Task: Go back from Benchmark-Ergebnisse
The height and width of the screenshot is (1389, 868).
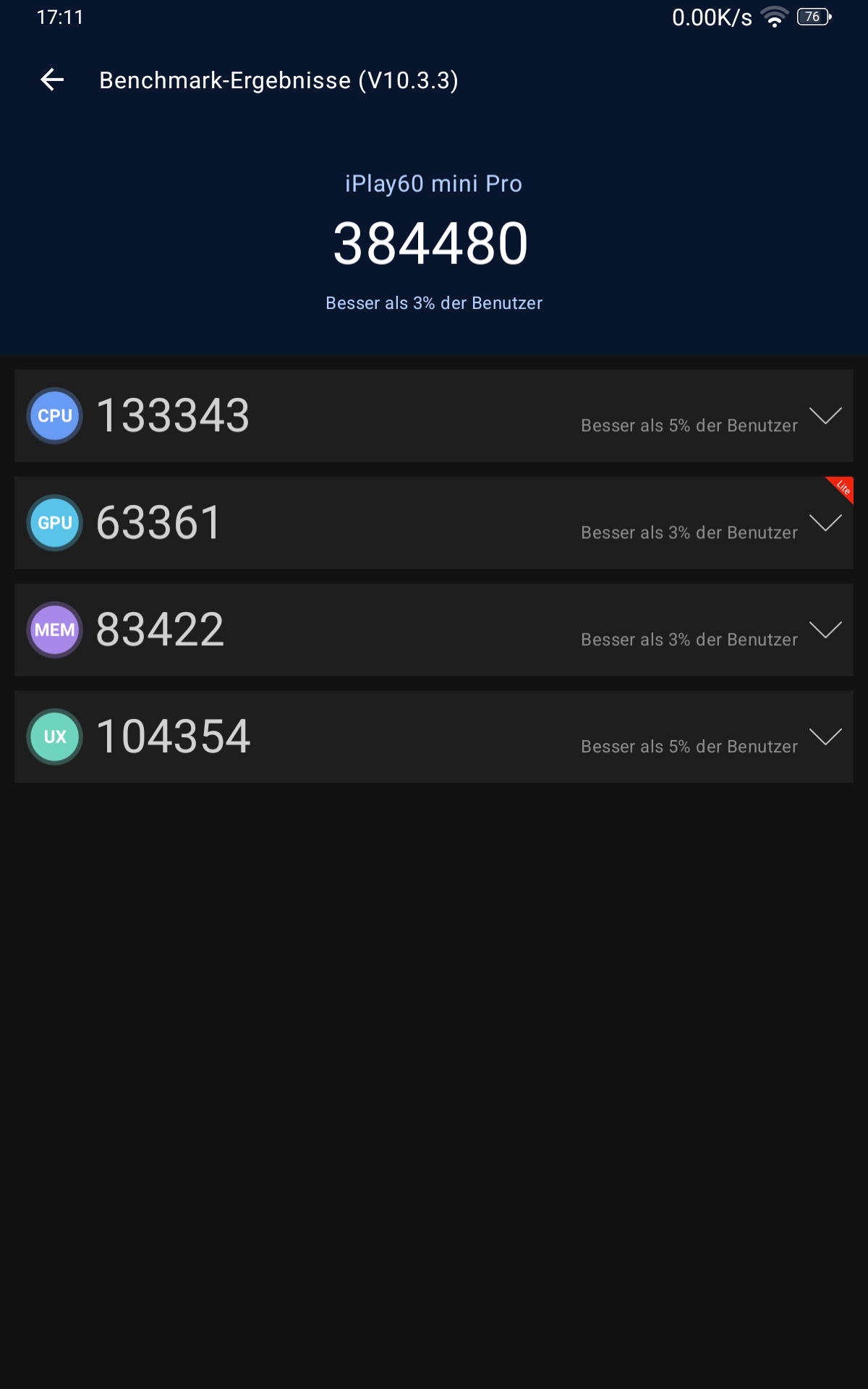Action: point(52,80)
